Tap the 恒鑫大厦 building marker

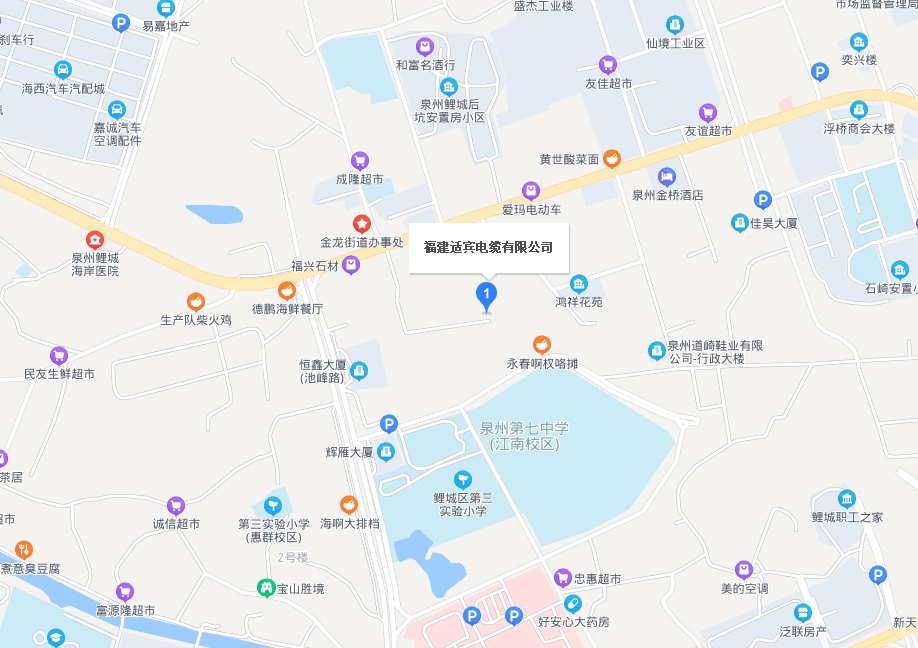[x=359, y=371]
